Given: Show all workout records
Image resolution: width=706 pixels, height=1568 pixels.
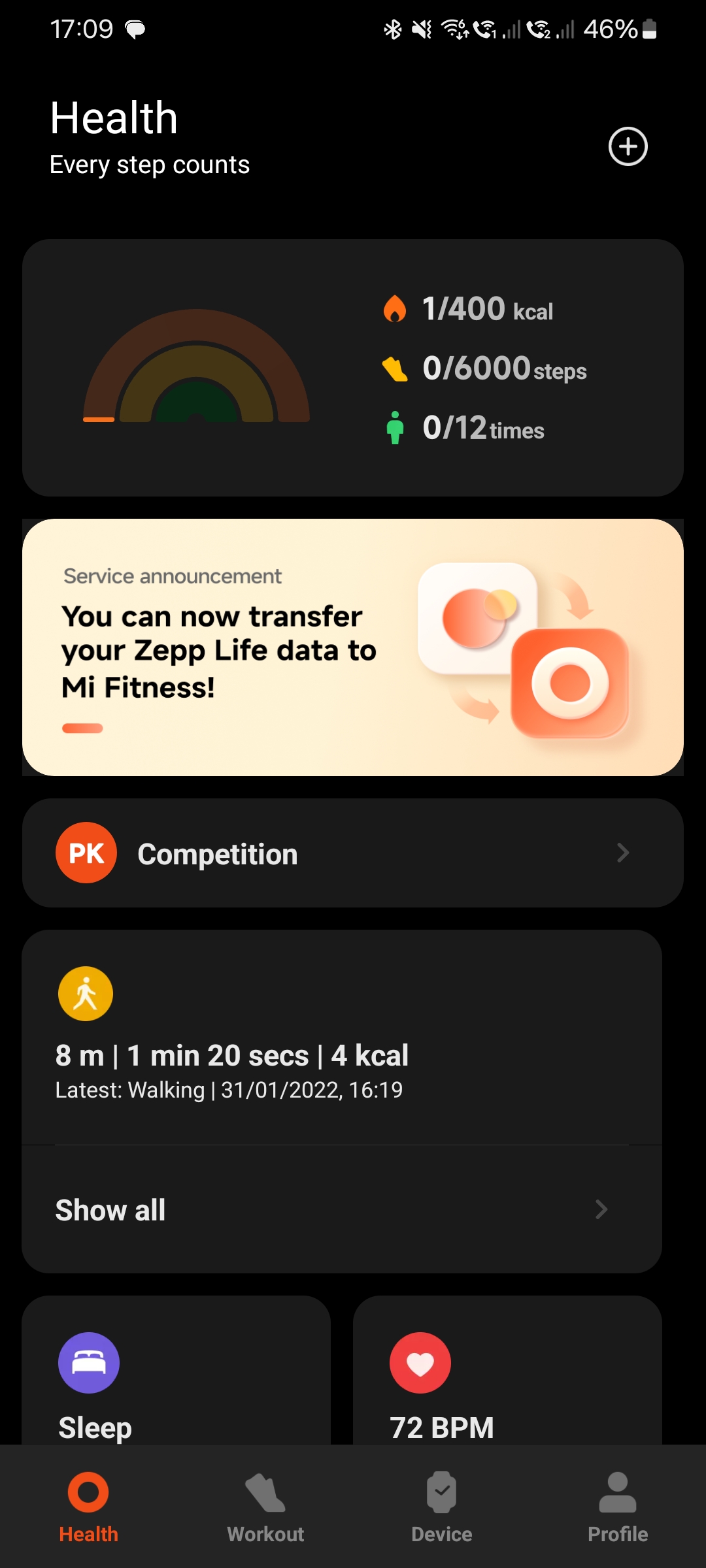Looking at the screenshot, I should 342,1209.
